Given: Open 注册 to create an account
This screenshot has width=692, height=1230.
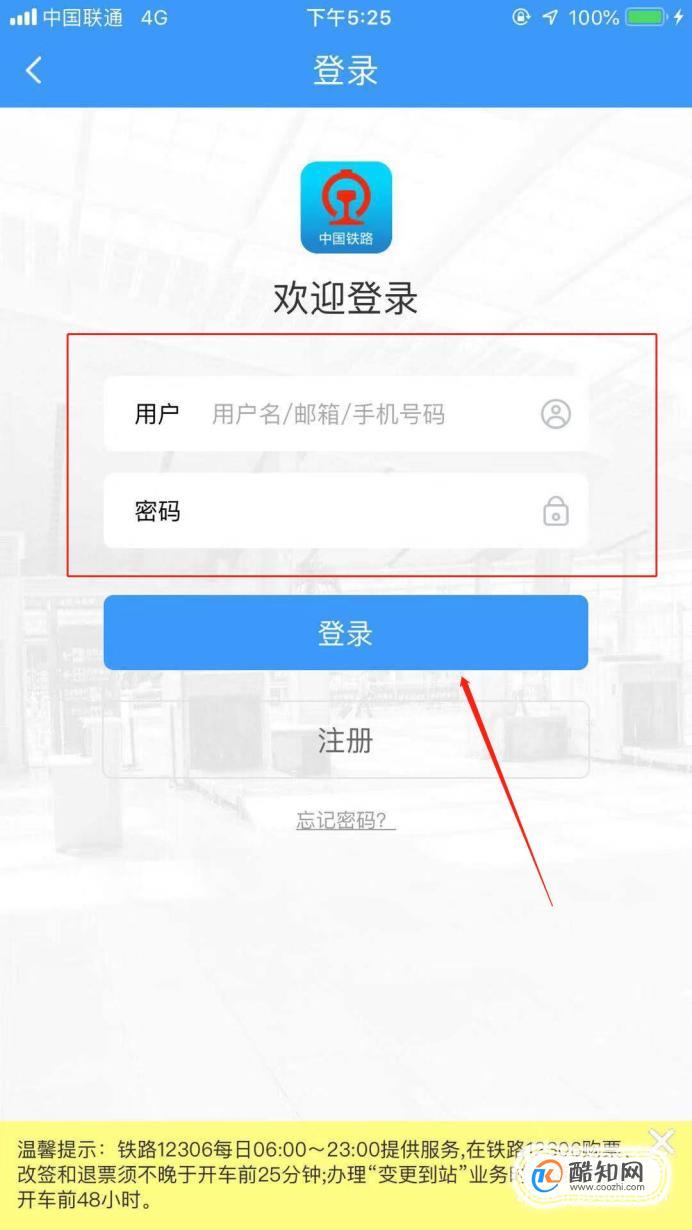Looking at the screenshot, I should tap(345, 741).
